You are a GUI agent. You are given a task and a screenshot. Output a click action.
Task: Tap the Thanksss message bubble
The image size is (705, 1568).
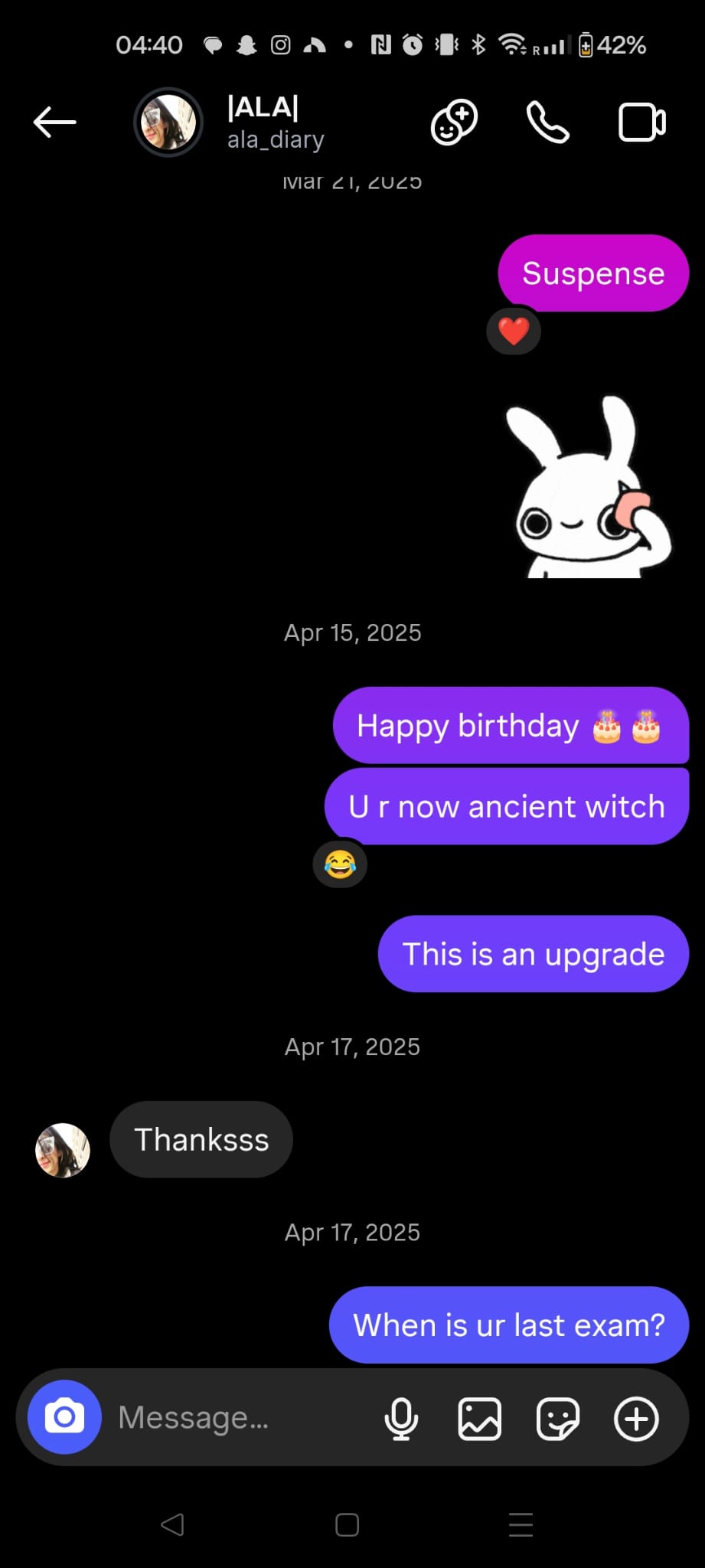coord(201,1139)
